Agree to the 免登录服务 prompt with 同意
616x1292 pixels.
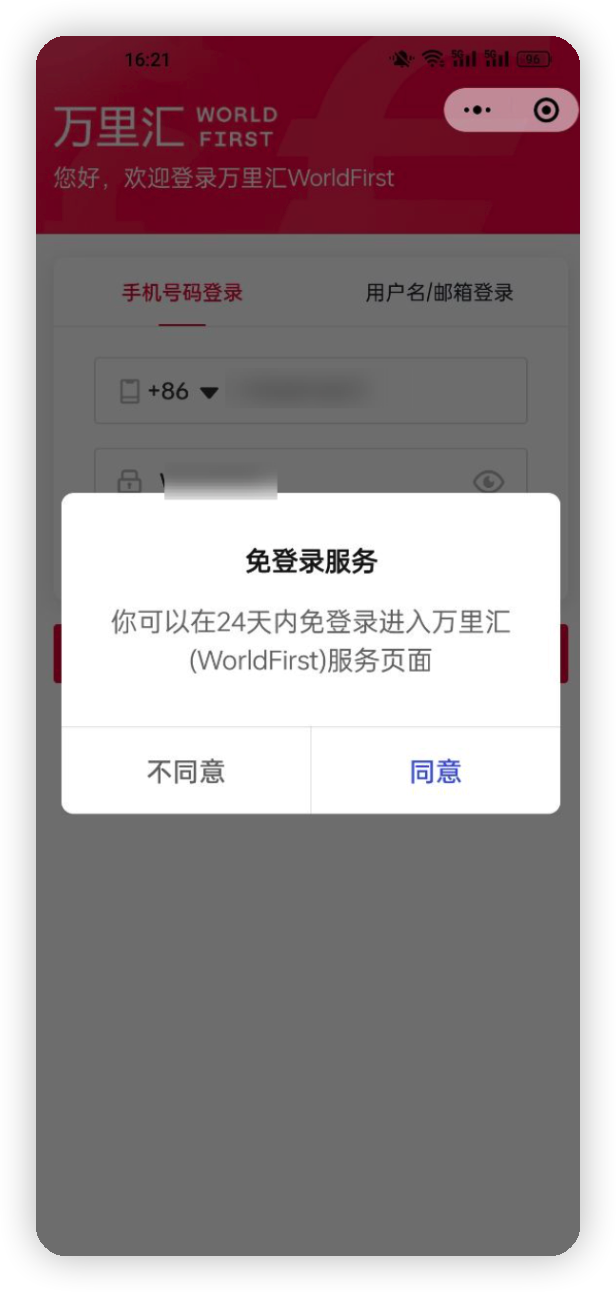pyautogui.click(x=435, y=771)
